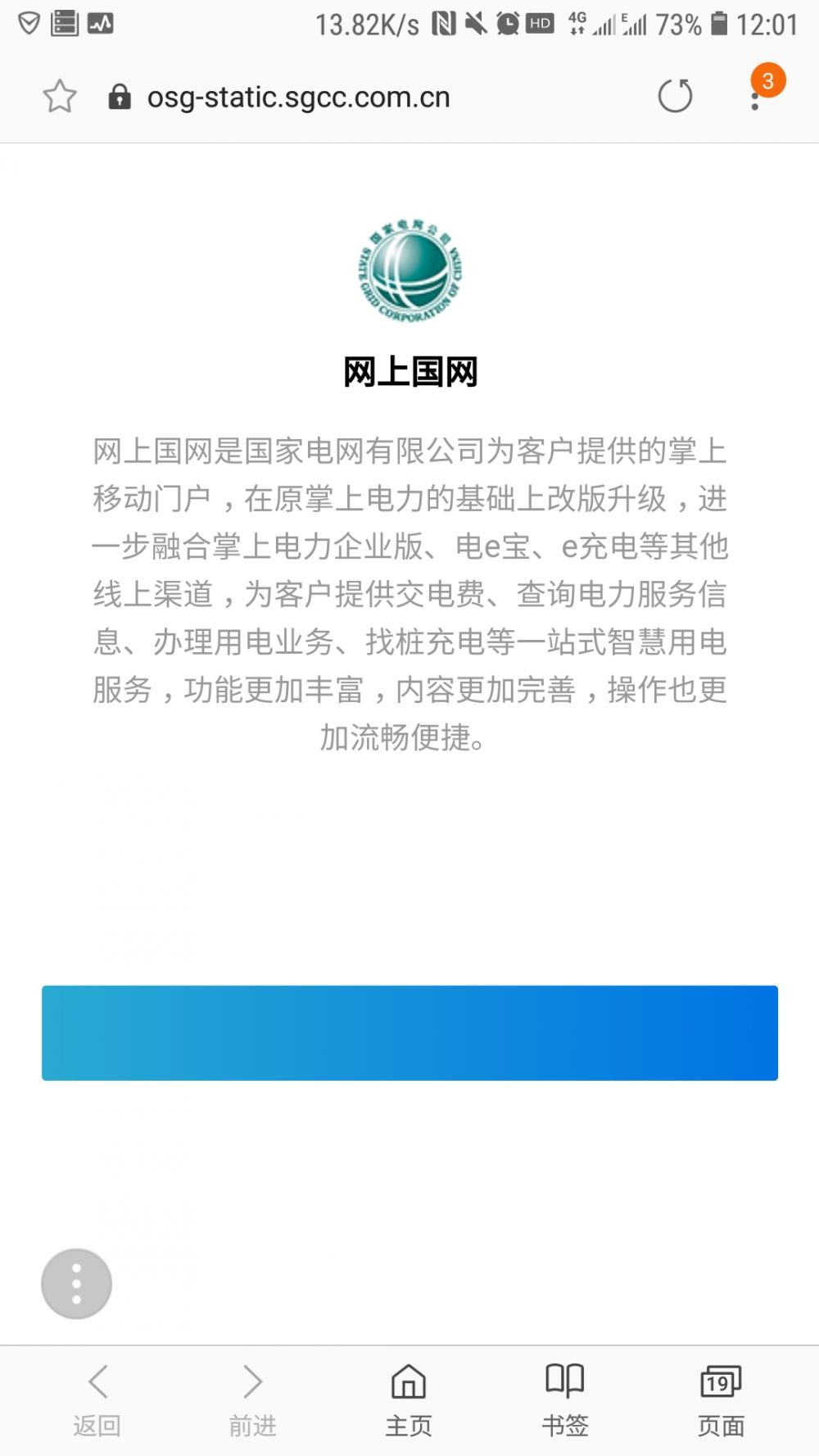Bookmark this page with the star icon
This screenshot has height=1456, width=819.
[60, 97]
